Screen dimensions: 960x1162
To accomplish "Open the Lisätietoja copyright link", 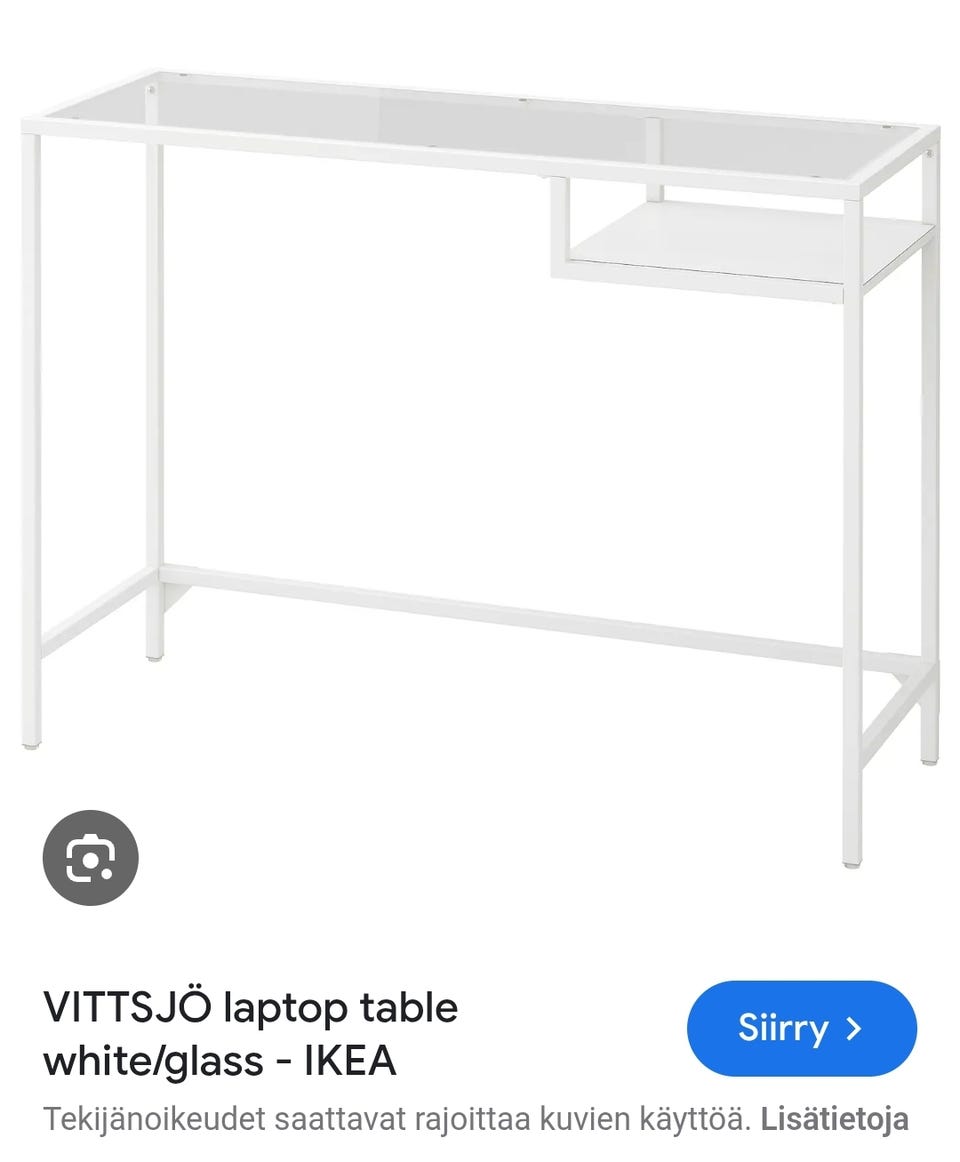I will click(x=834, y=1119).
